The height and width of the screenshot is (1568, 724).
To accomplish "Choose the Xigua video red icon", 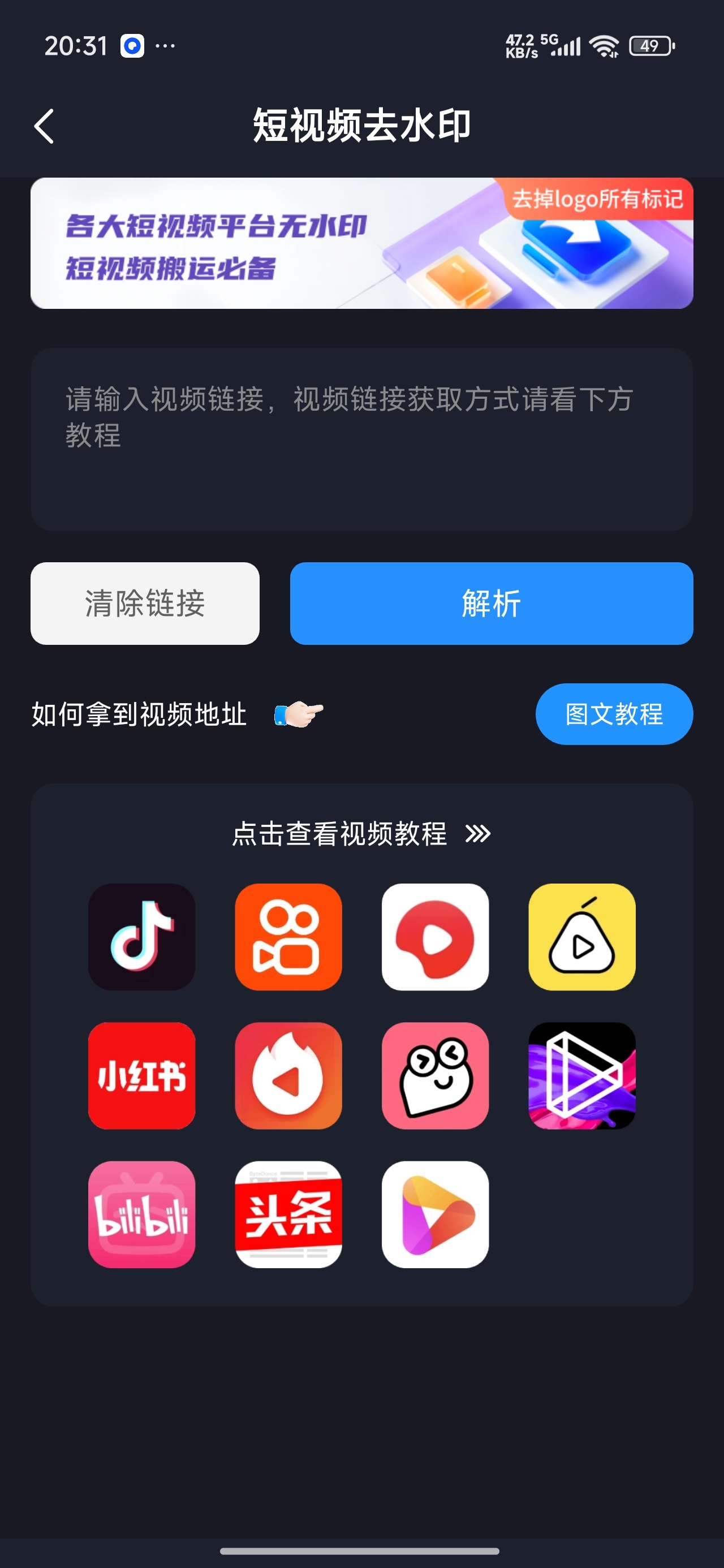I will (x=436, y=937).
